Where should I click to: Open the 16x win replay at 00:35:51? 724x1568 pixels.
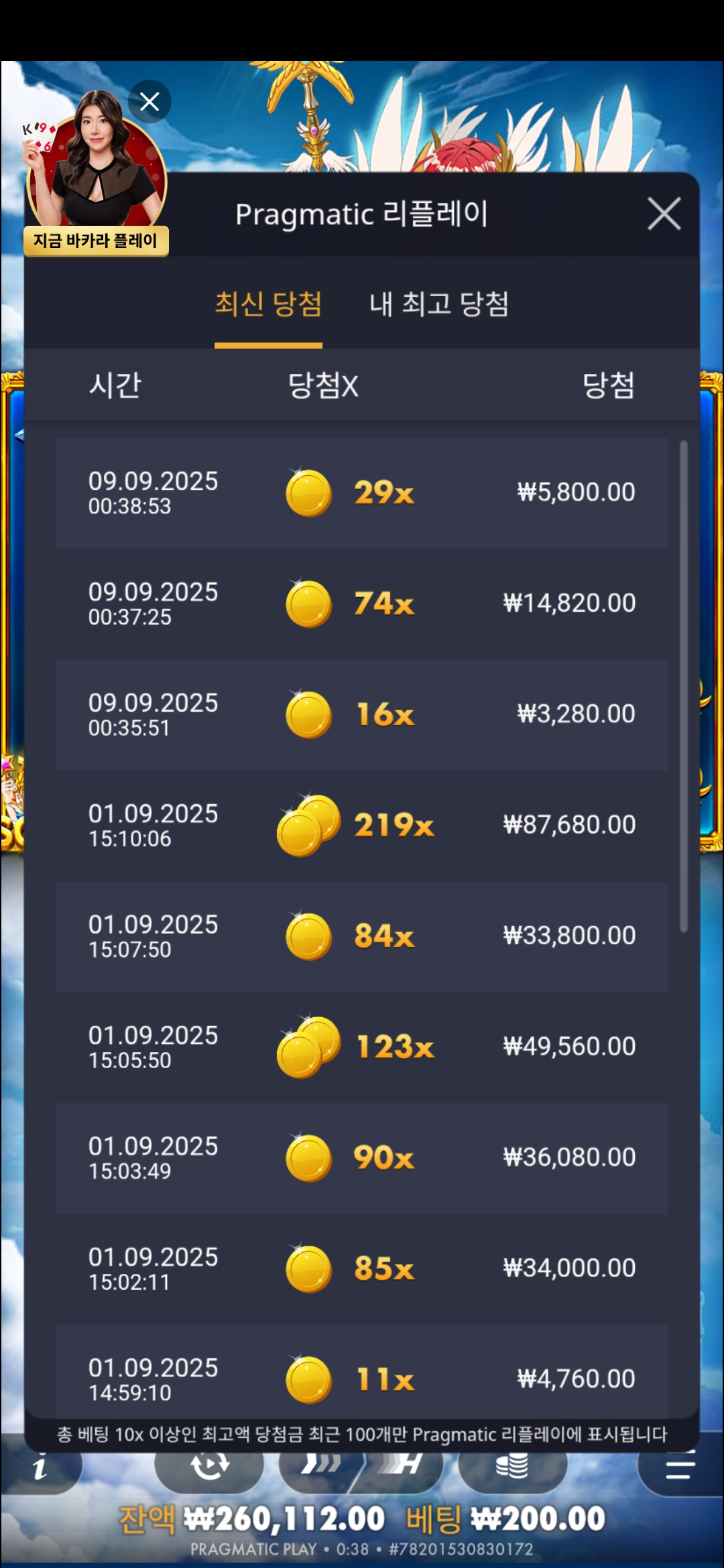(x=361, y=714)
